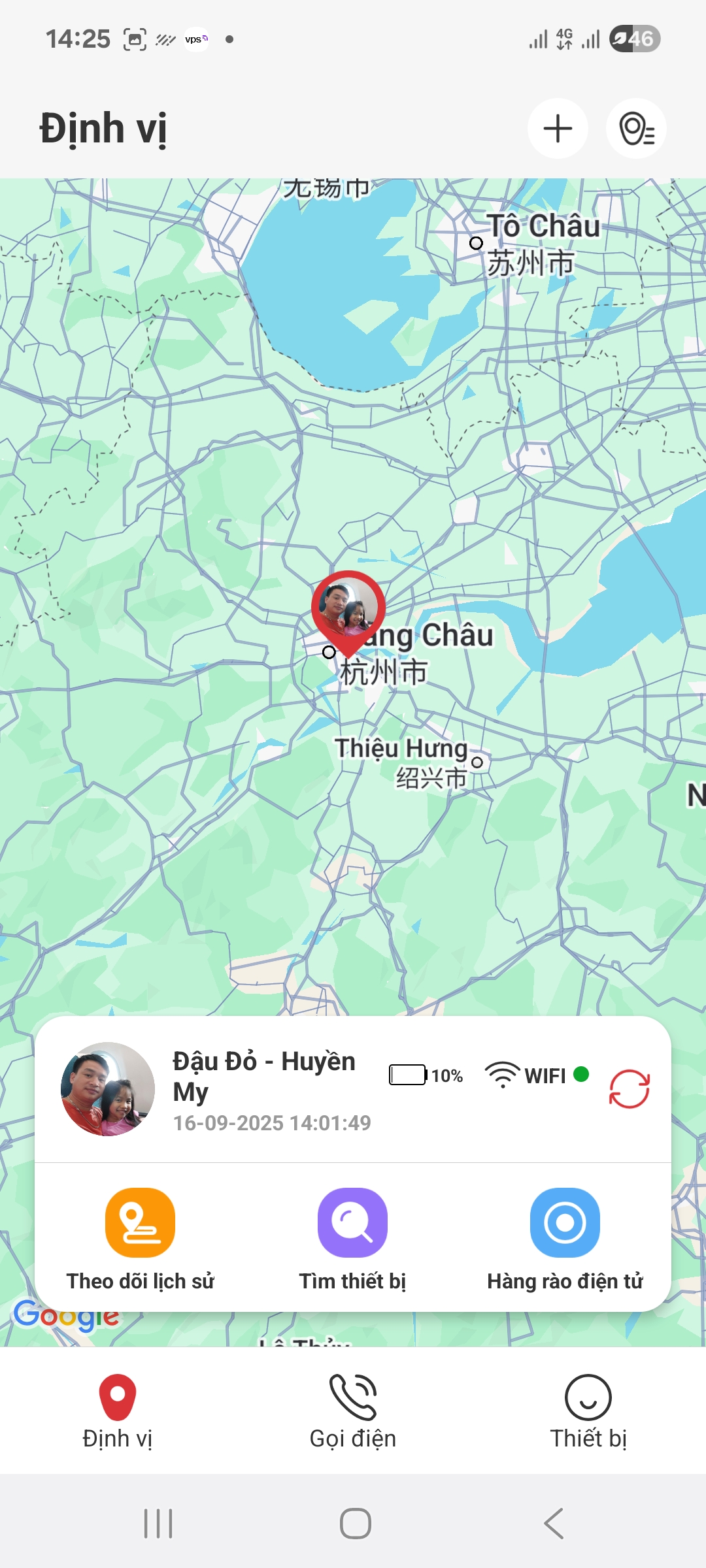Open the location list icon

[636, 128]
